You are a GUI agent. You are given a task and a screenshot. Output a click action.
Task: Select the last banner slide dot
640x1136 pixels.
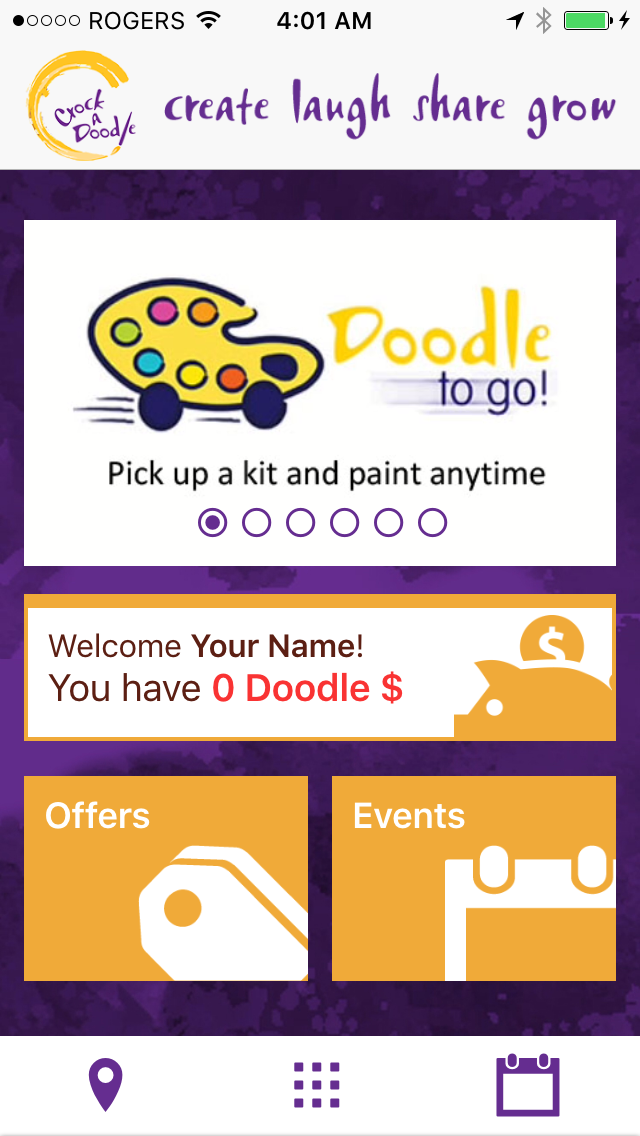tap(432, 522)
